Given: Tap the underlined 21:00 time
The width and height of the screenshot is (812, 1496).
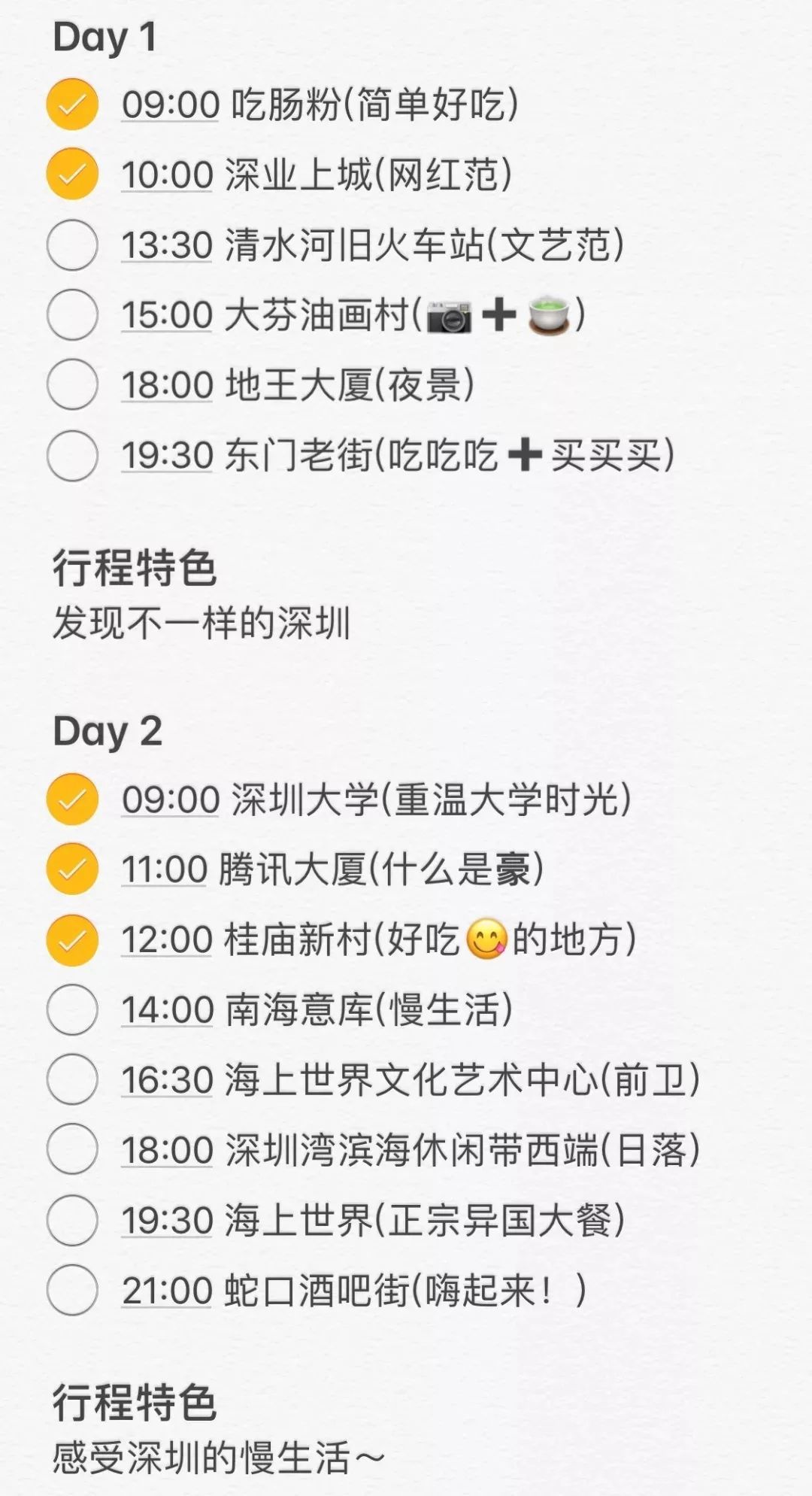Looking at the screenshot, I should coord(167,1291).
